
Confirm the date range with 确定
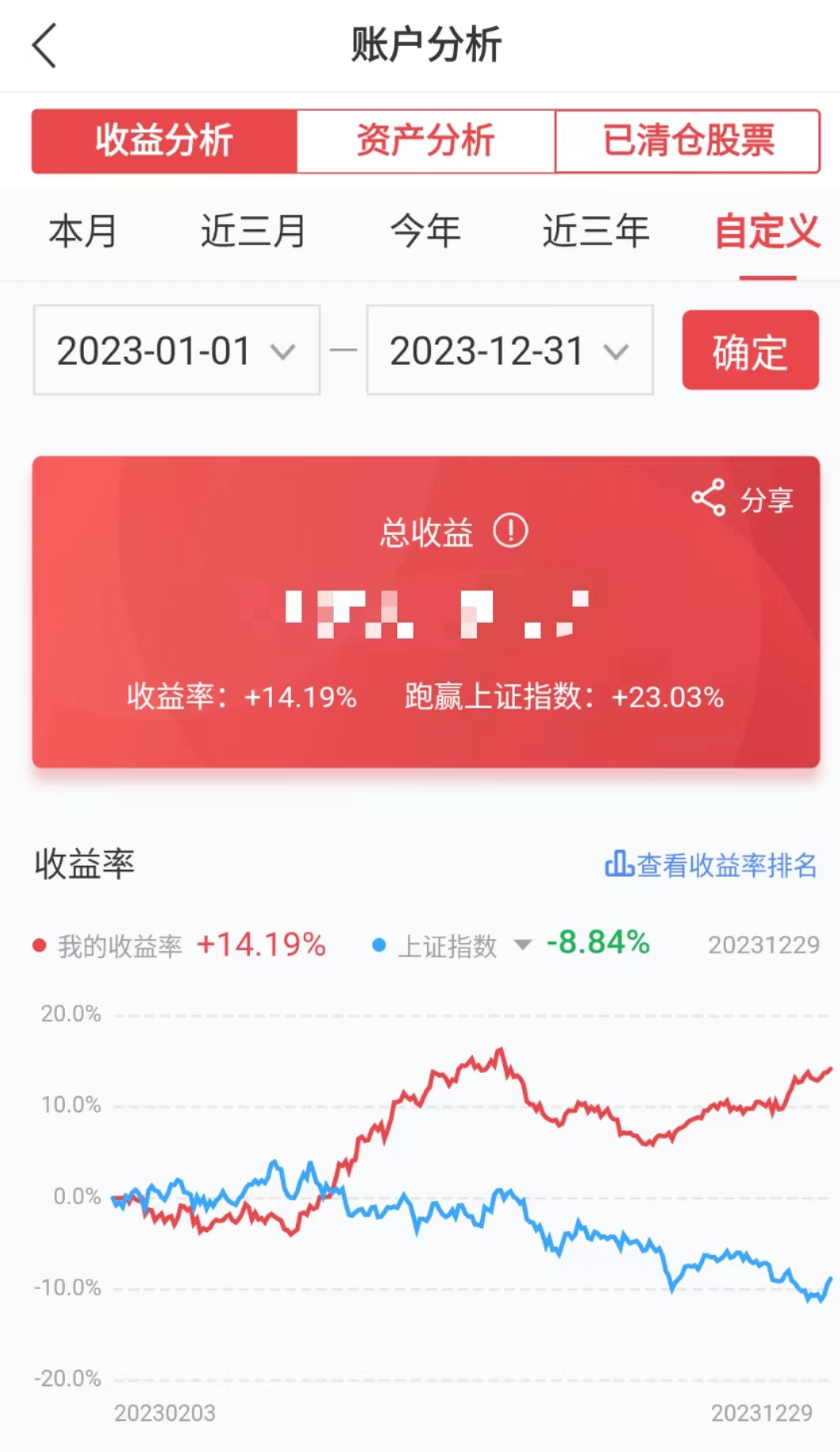point(750,350)
